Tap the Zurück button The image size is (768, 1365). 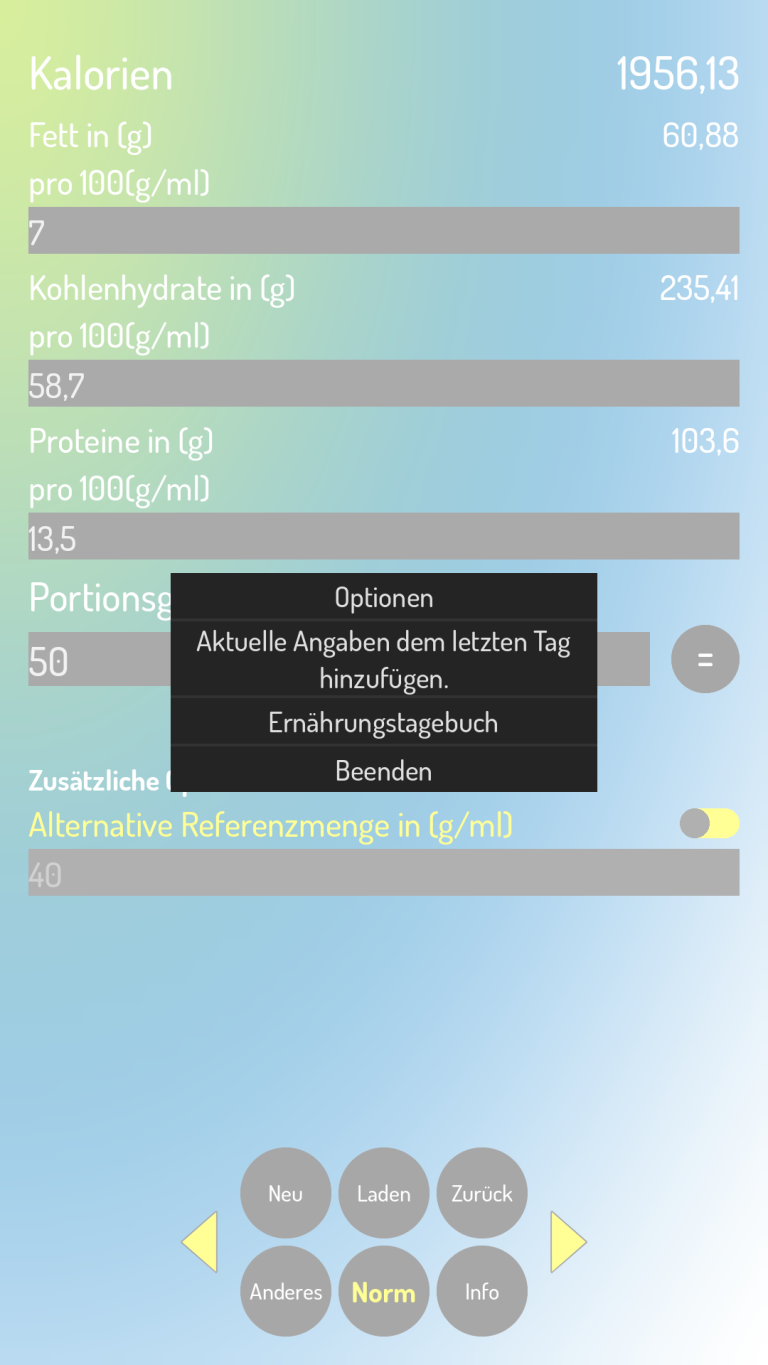(481, 1193)
